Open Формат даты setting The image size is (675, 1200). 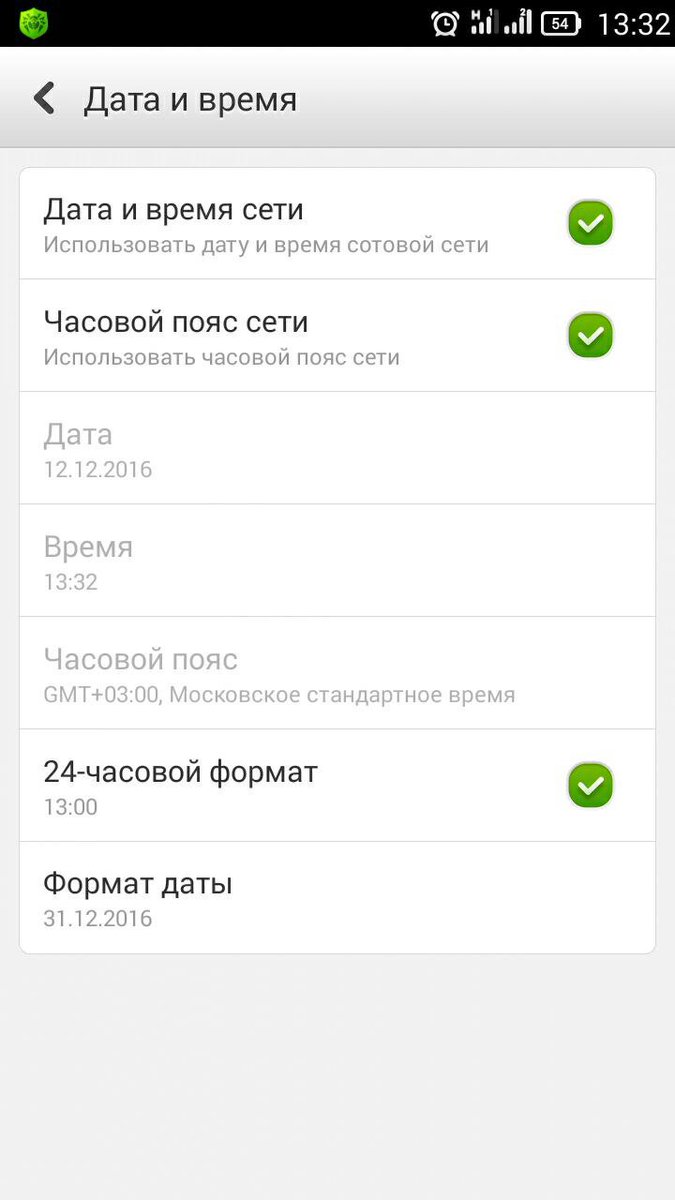point(337,898)
